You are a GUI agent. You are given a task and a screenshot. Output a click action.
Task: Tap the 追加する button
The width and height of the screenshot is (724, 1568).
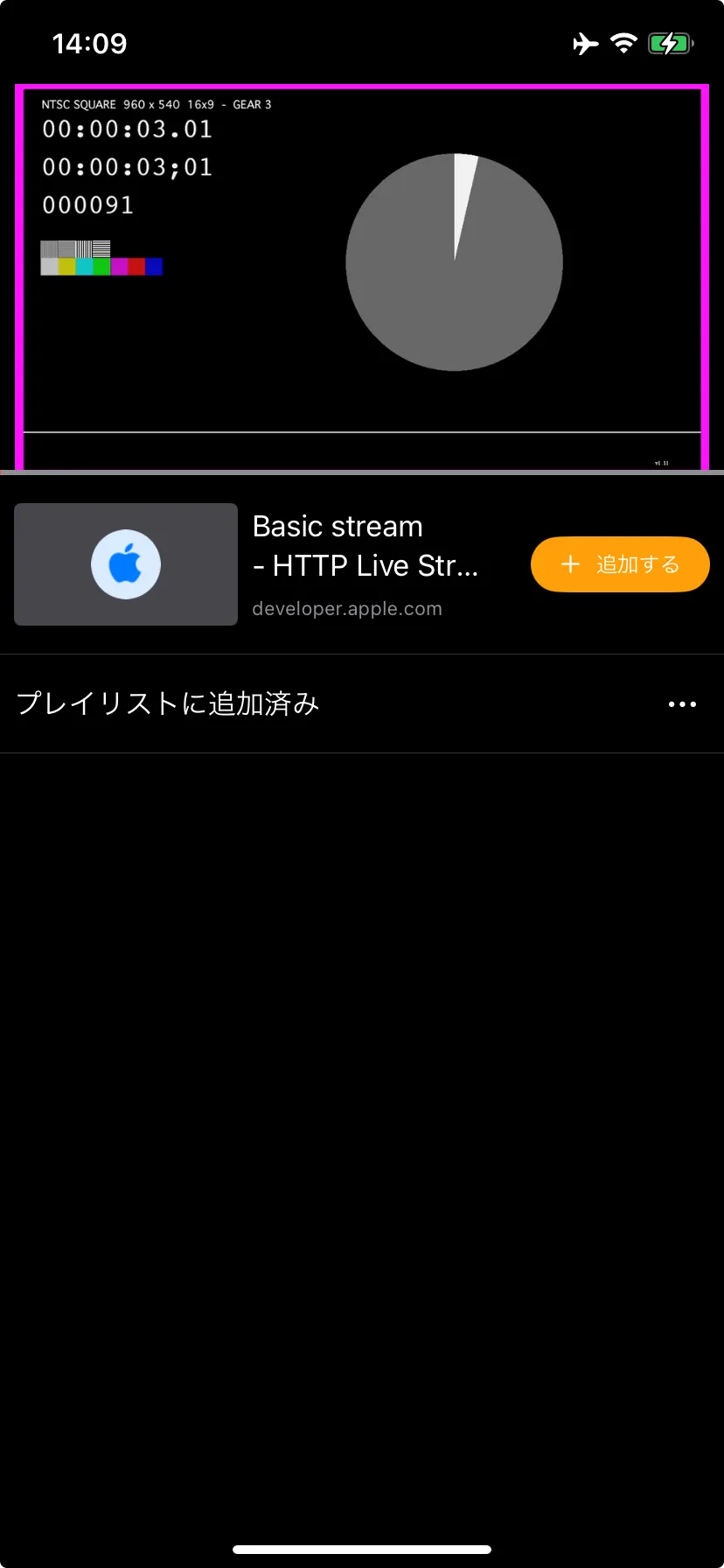click(x=620, y=564)
